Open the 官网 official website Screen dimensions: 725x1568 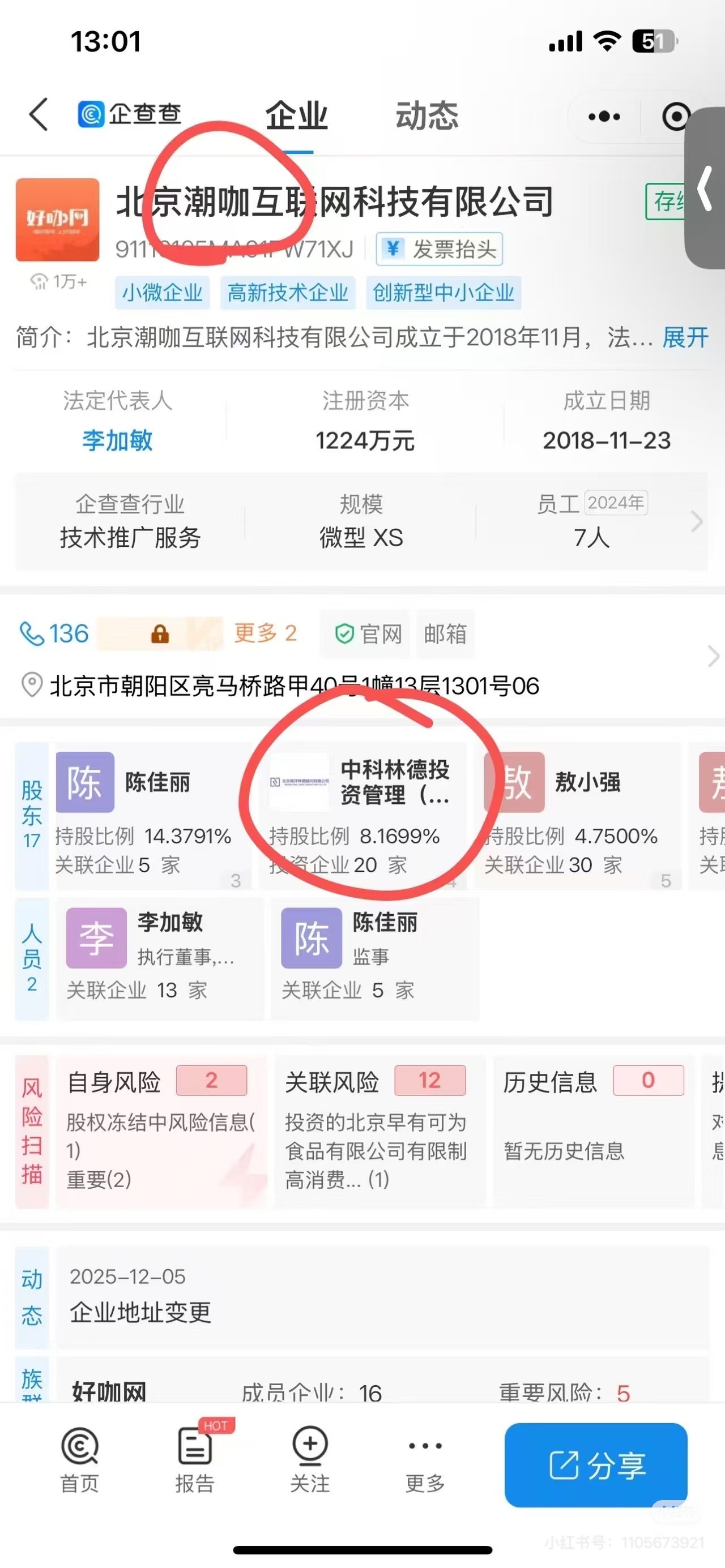point(369,634)
